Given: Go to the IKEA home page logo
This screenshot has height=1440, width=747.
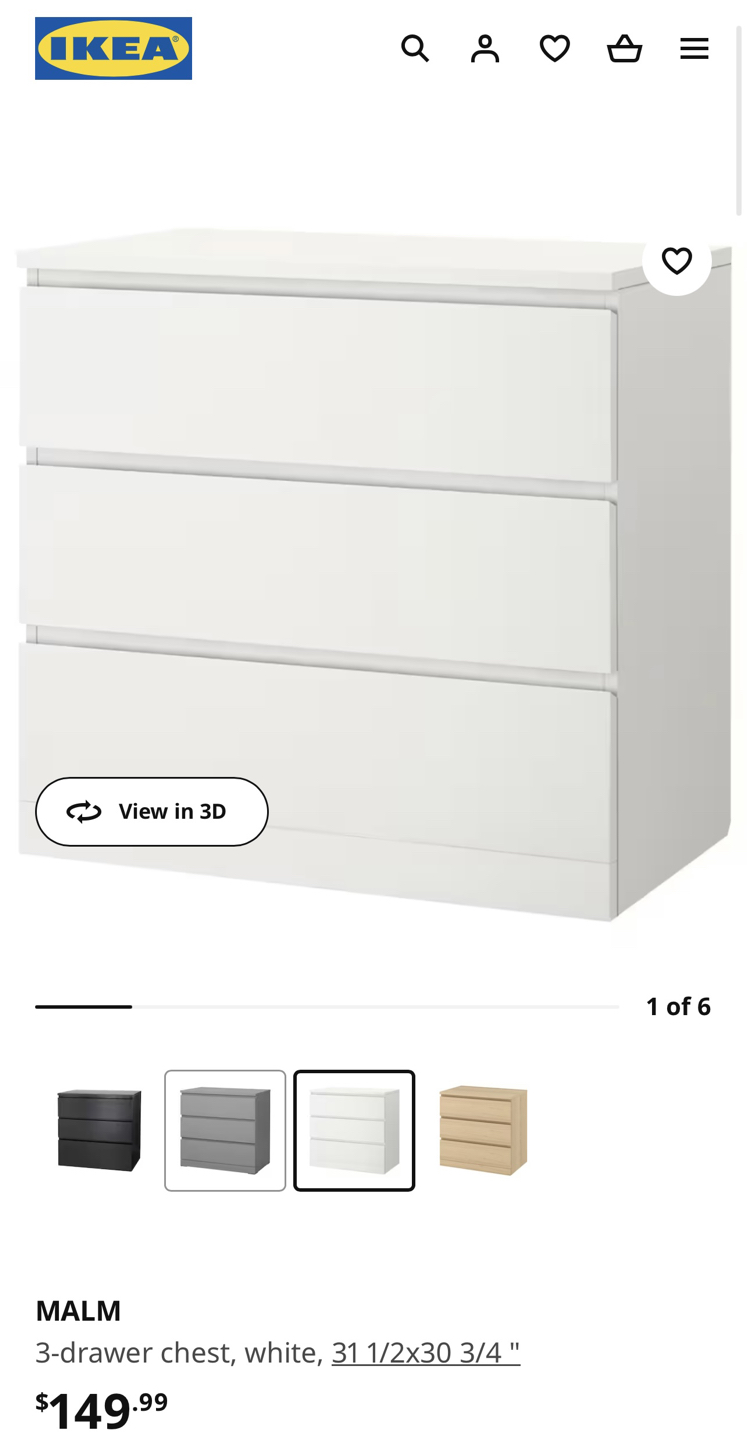Looking at the screenshot, I should point(113,48).
